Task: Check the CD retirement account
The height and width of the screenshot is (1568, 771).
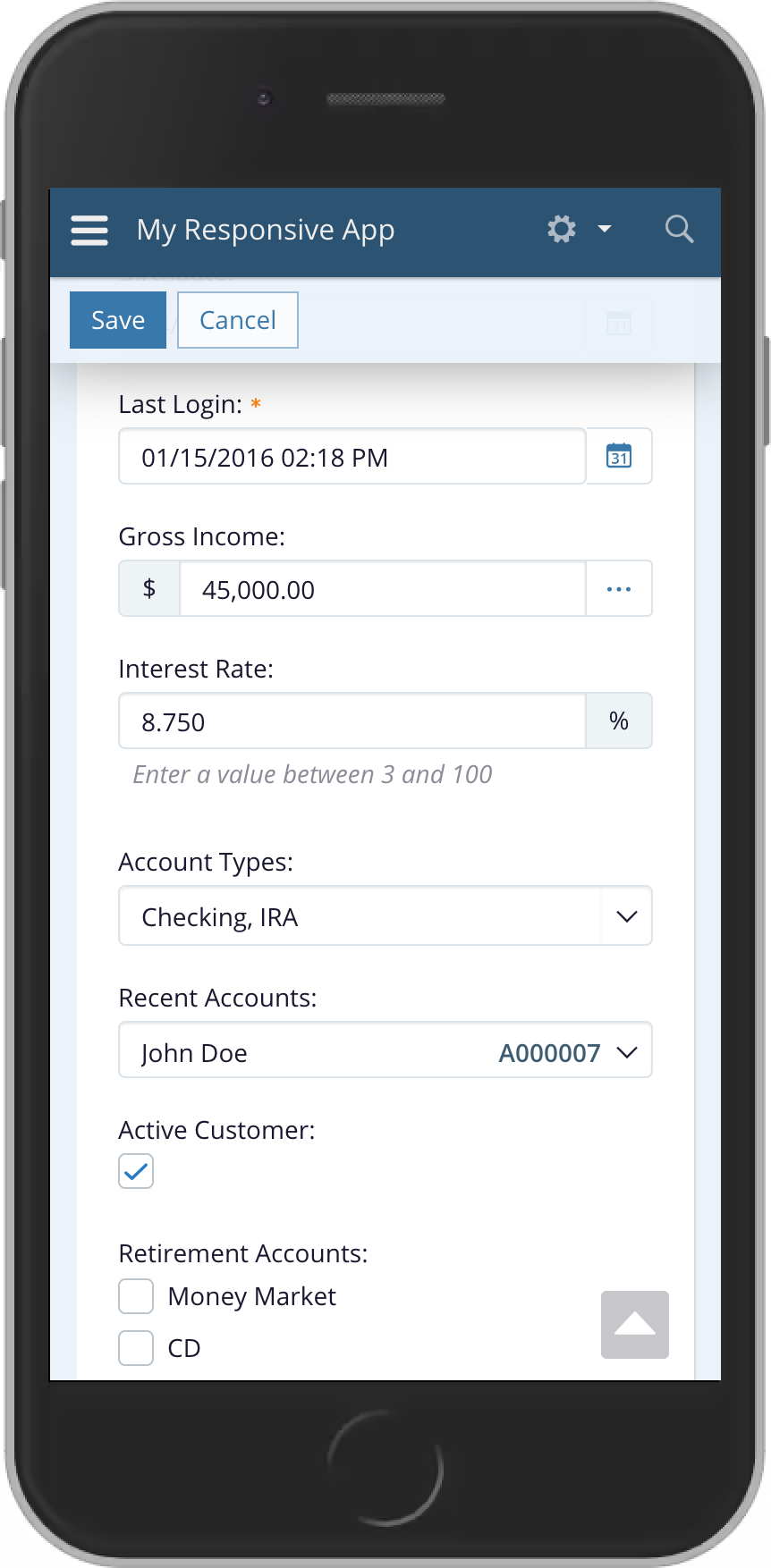Action: [136, 1348]
